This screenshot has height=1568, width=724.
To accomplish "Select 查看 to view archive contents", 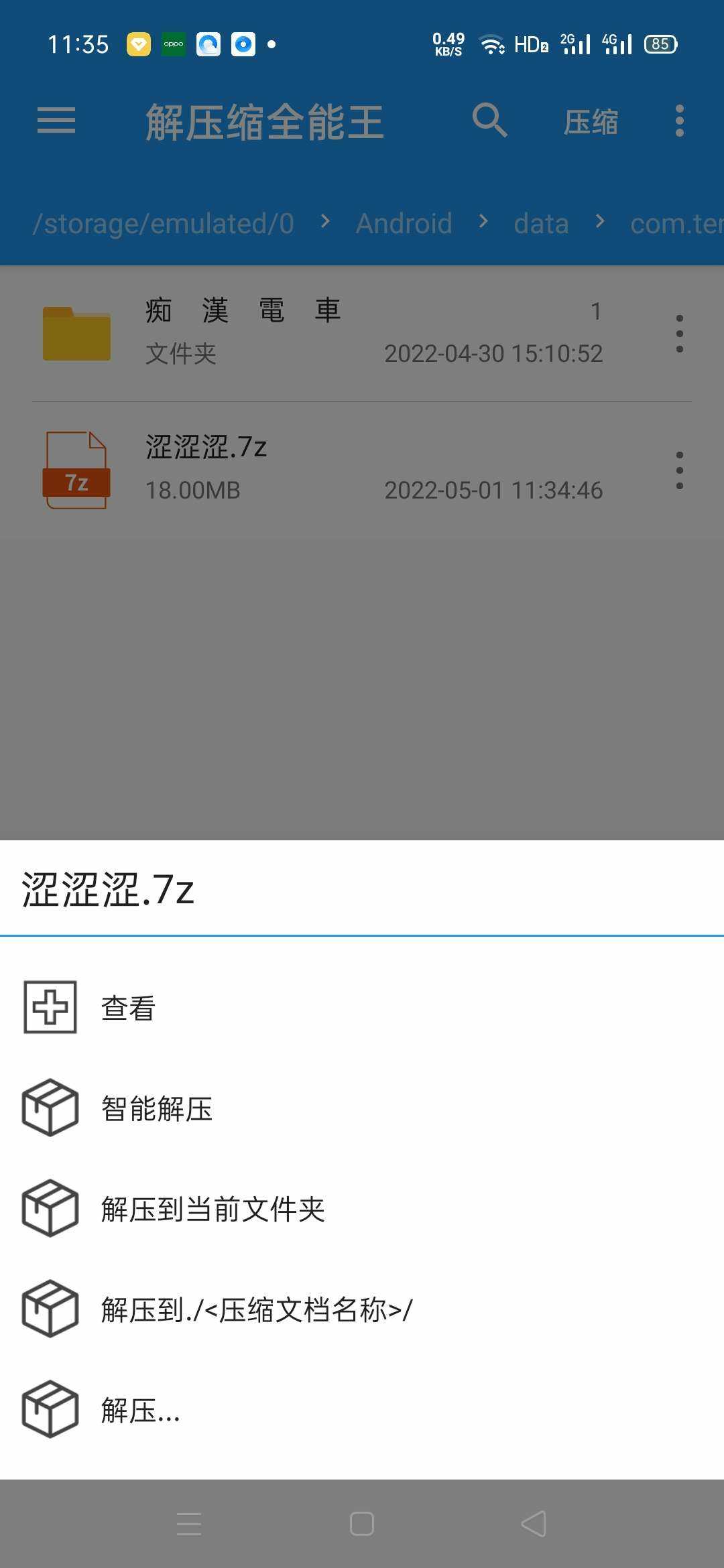I will pos(127,1007).
